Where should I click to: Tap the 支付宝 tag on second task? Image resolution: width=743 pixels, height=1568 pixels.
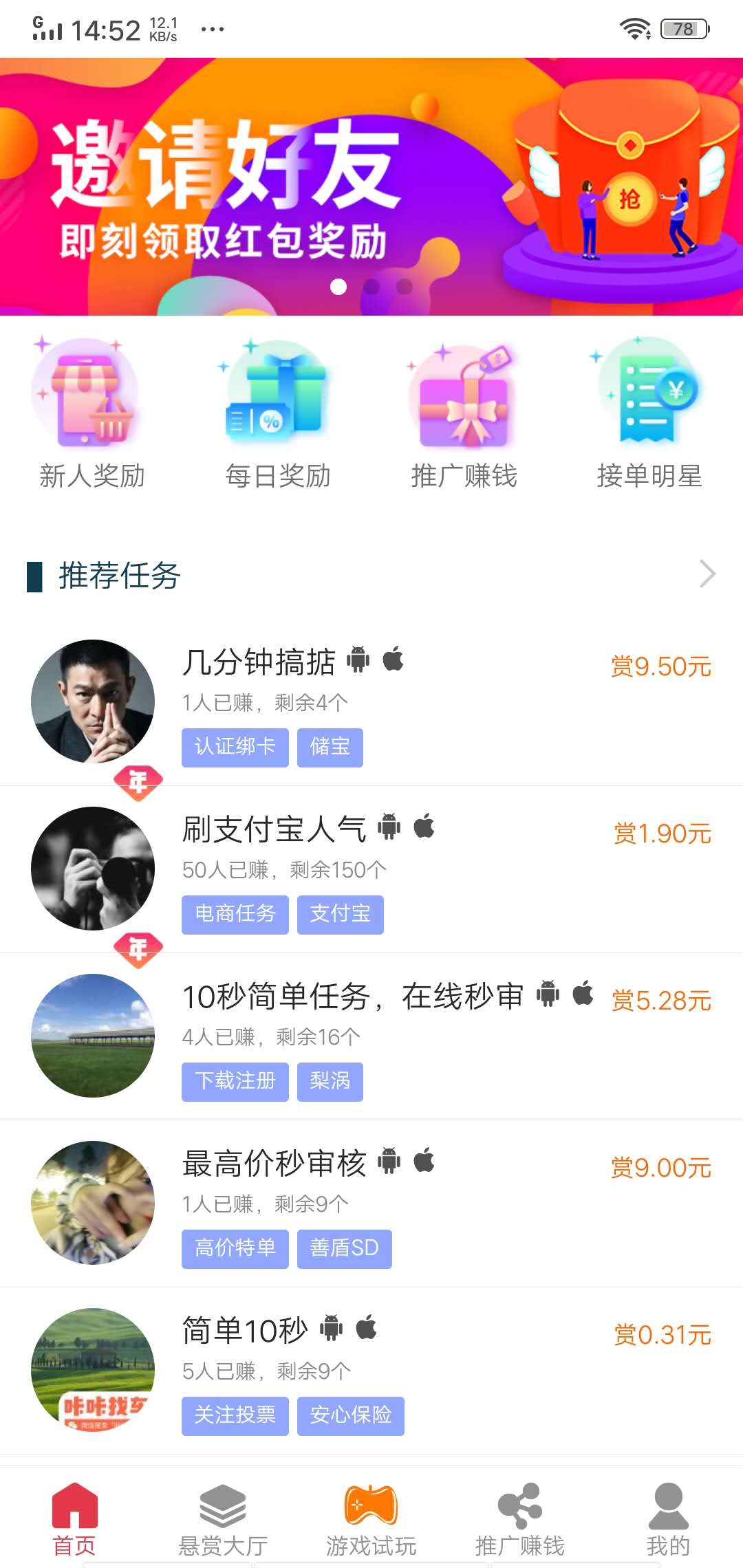[340, 915]
